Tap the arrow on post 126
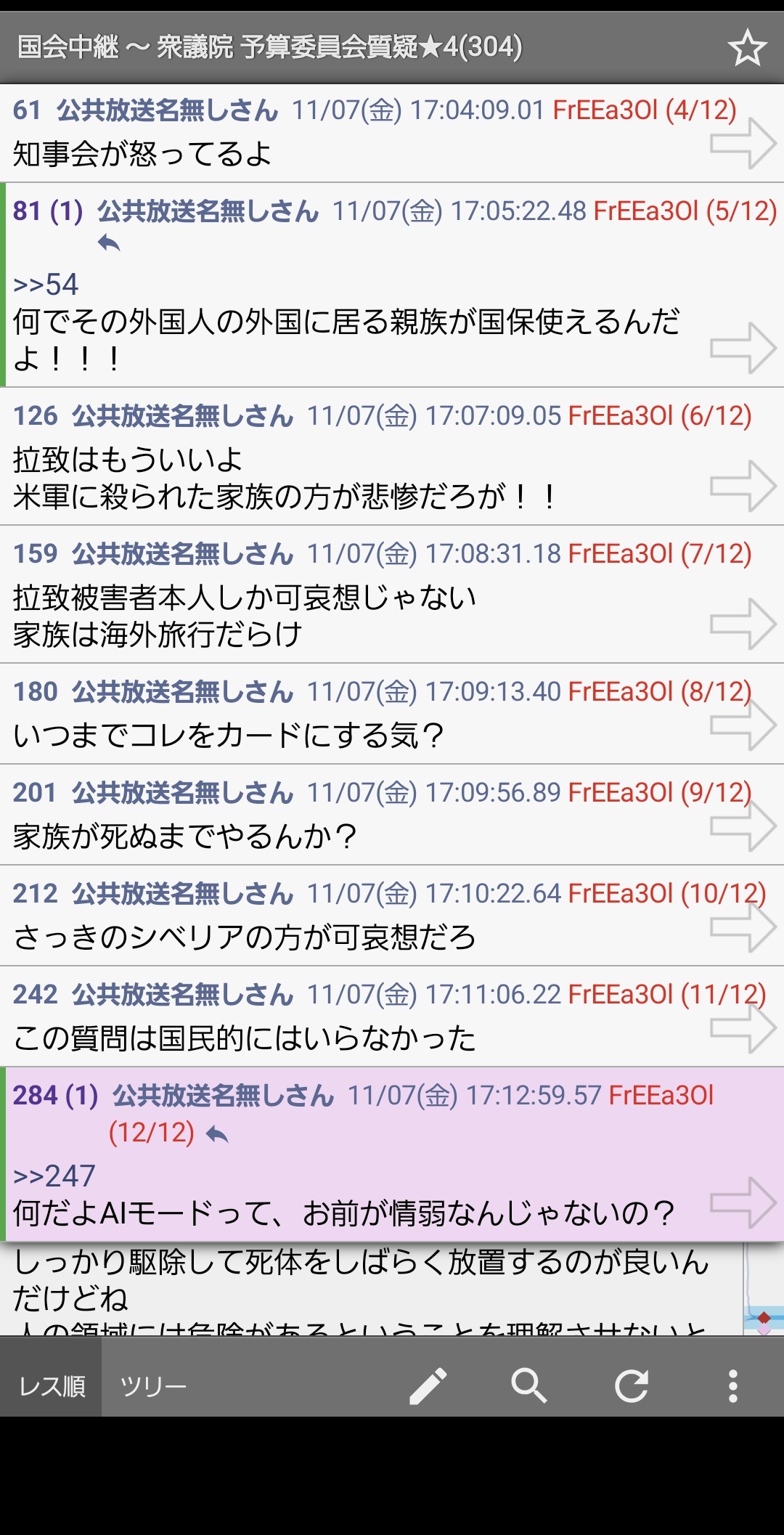Screen dimensions: 784x1535 click(x=743, y=486)
